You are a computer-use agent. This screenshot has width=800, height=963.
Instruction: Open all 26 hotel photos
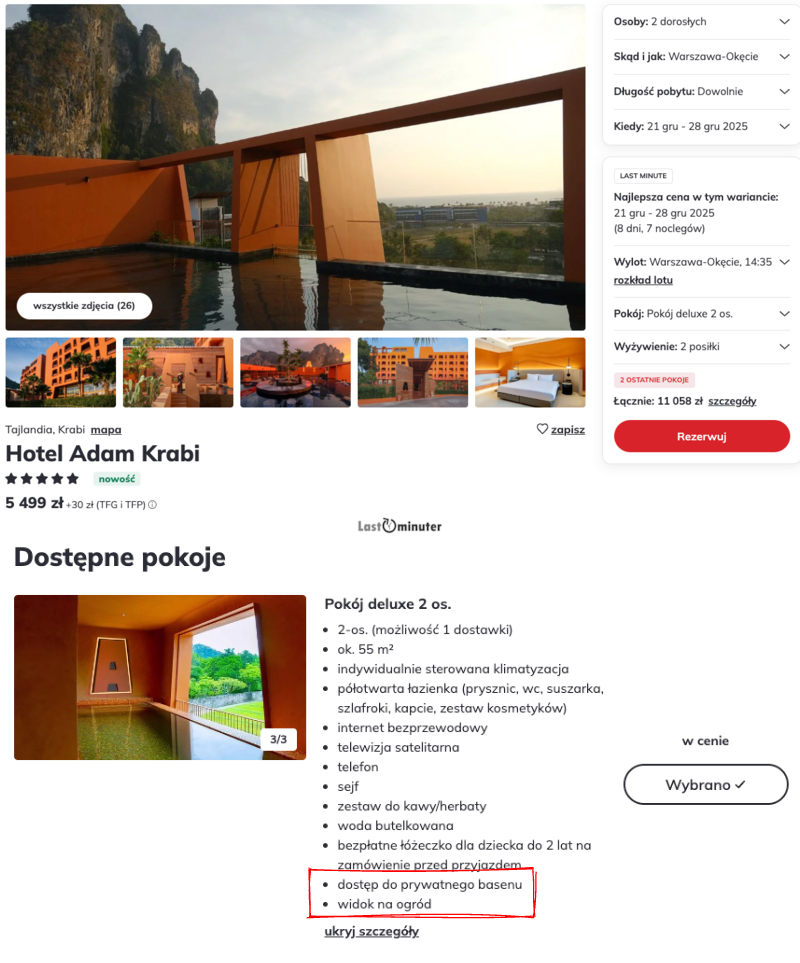(x=84, y=305)
